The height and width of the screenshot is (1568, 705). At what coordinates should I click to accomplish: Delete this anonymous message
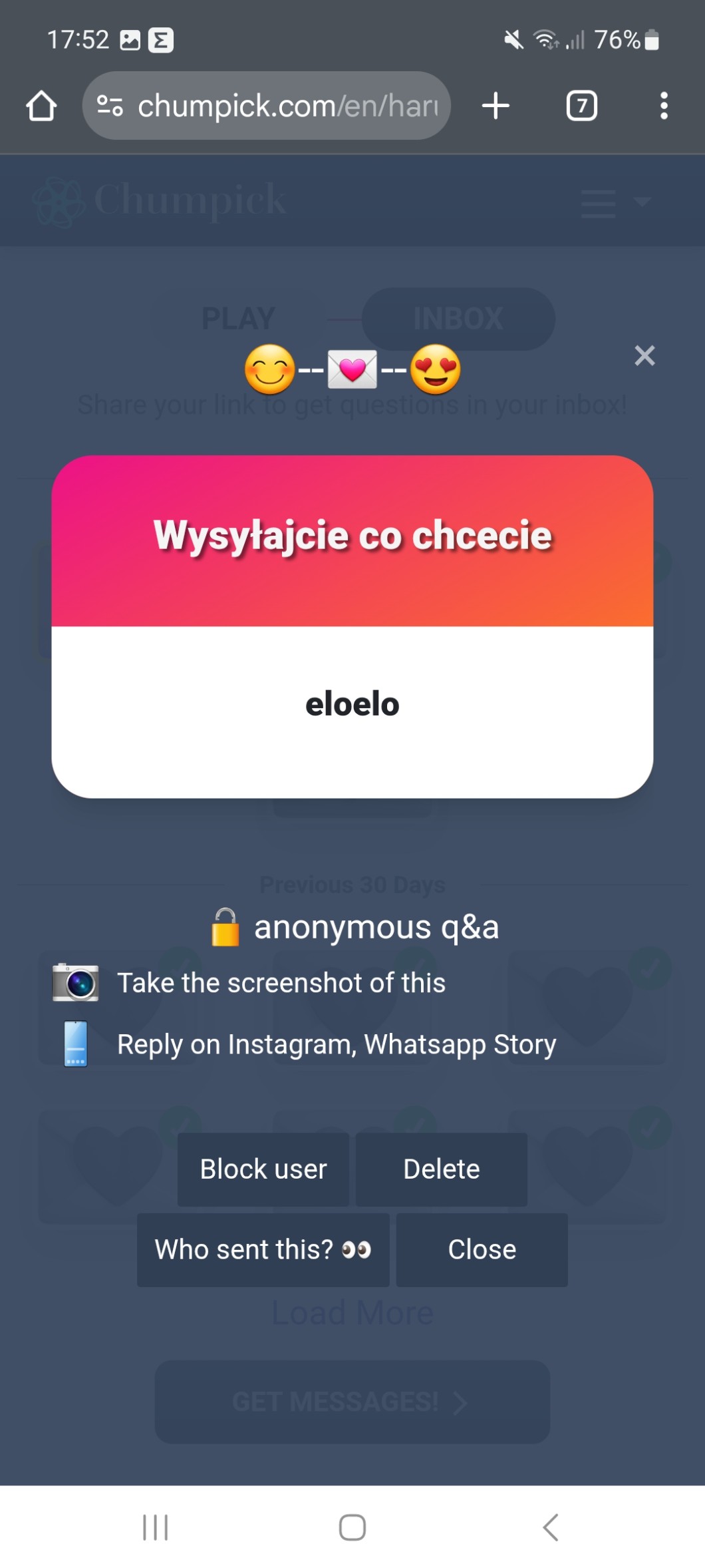point(441,1169)
